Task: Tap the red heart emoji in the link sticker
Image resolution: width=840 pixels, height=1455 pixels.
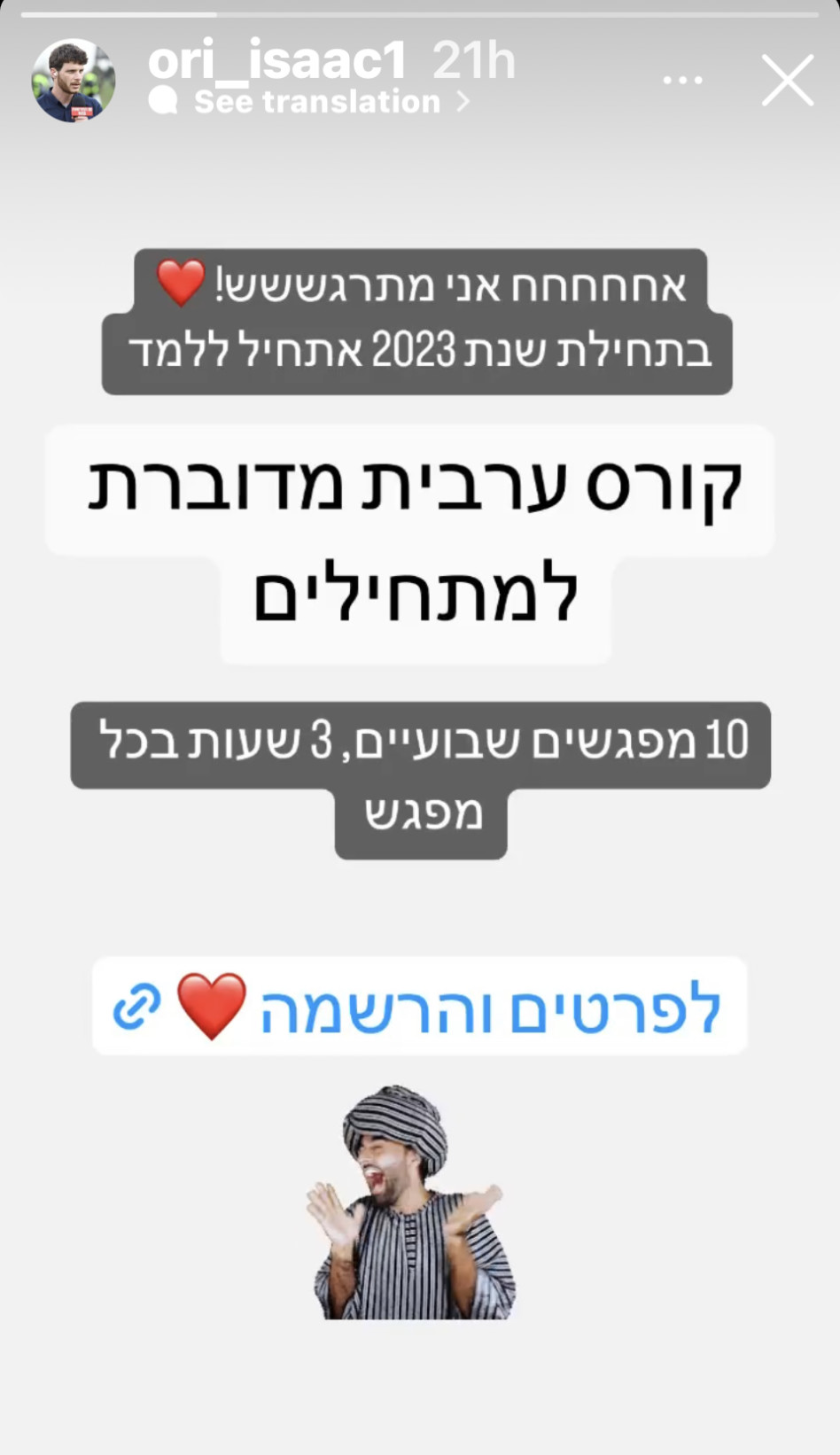Action: point(209,1004)
